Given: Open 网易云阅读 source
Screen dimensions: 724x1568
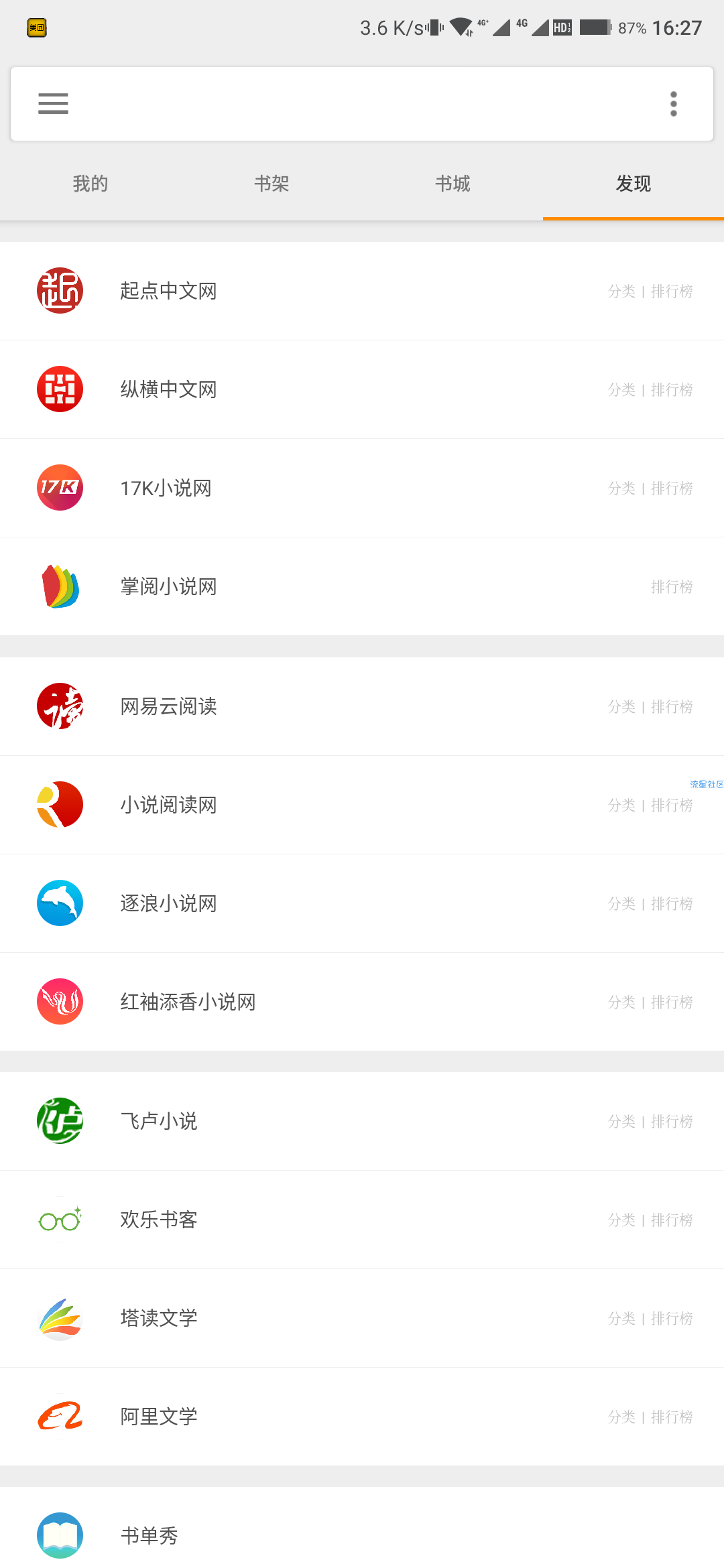Looking at the screenshot, I should pyautogui.click(x=362, y=706).
